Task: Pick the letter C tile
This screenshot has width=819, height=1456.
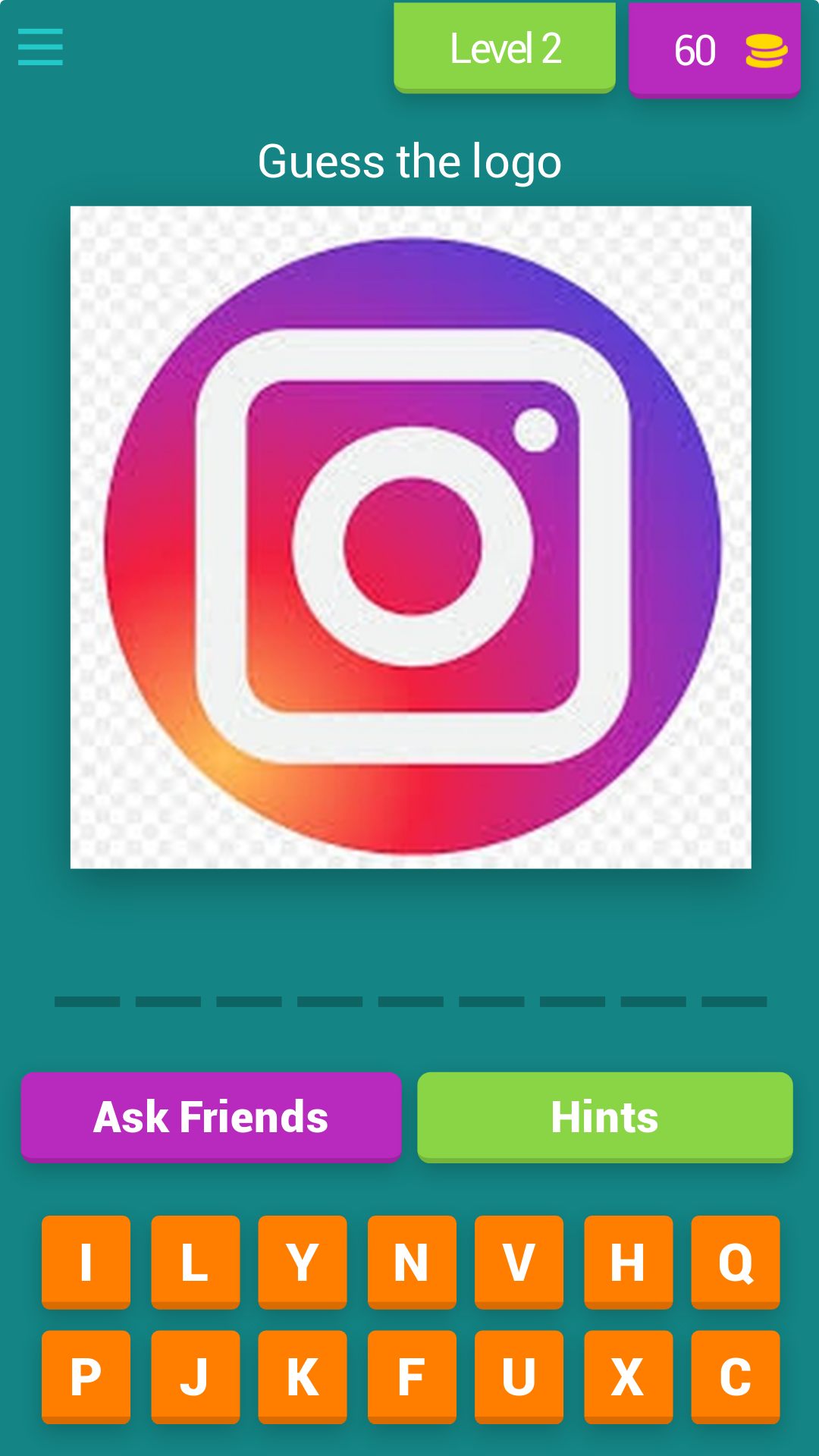Action: click(x=736, y=1376)
